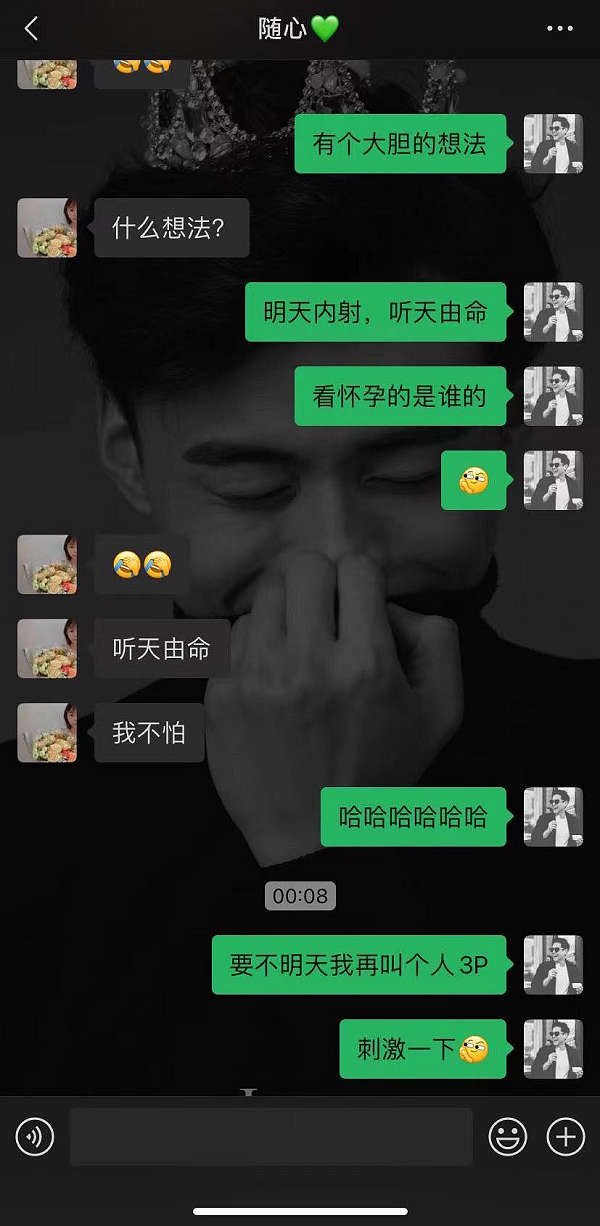Viewport: 600px width, 1226px height.
Task: Tap the message text field
Action: pyautogui.click(x=270, y=1137)
